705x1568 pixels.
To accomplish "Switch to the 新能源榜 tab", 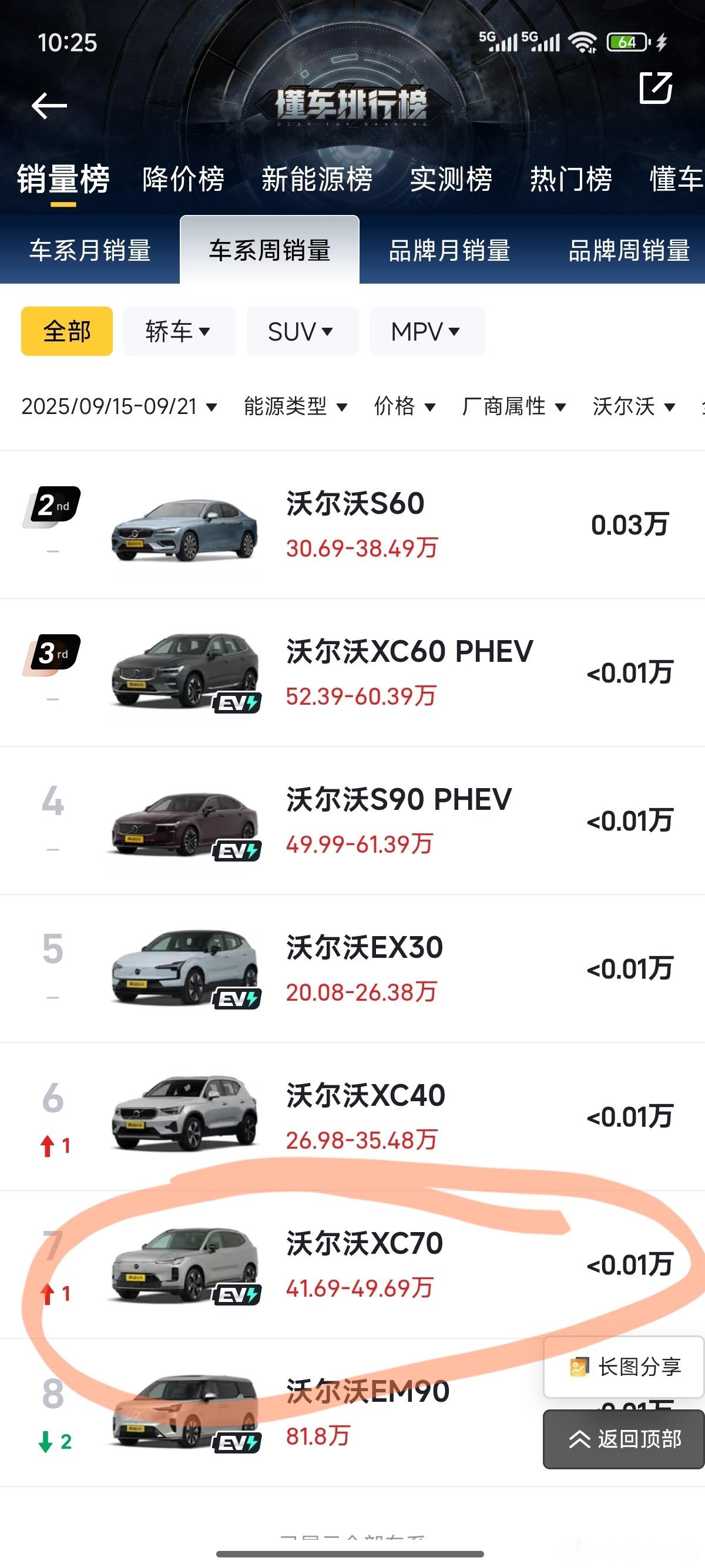I will 317,180.
